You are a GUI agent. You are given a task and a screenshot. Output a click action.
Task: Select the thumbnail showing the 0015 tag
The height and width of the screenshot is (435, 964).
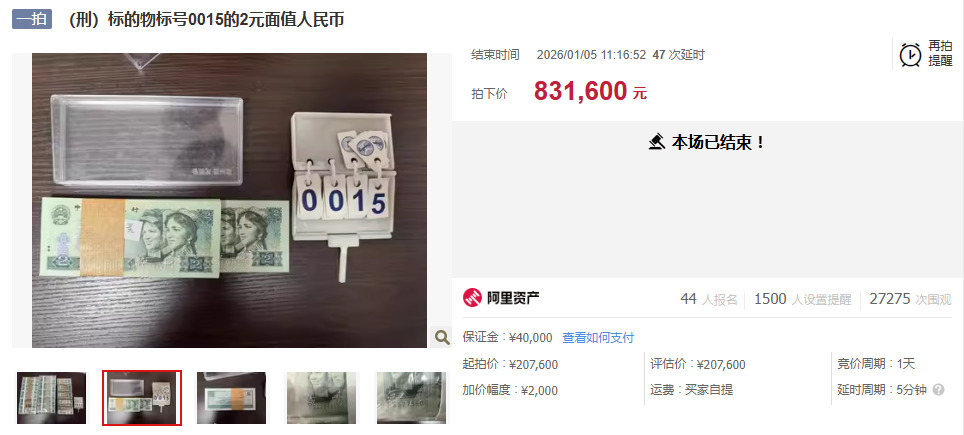[142, 398]
